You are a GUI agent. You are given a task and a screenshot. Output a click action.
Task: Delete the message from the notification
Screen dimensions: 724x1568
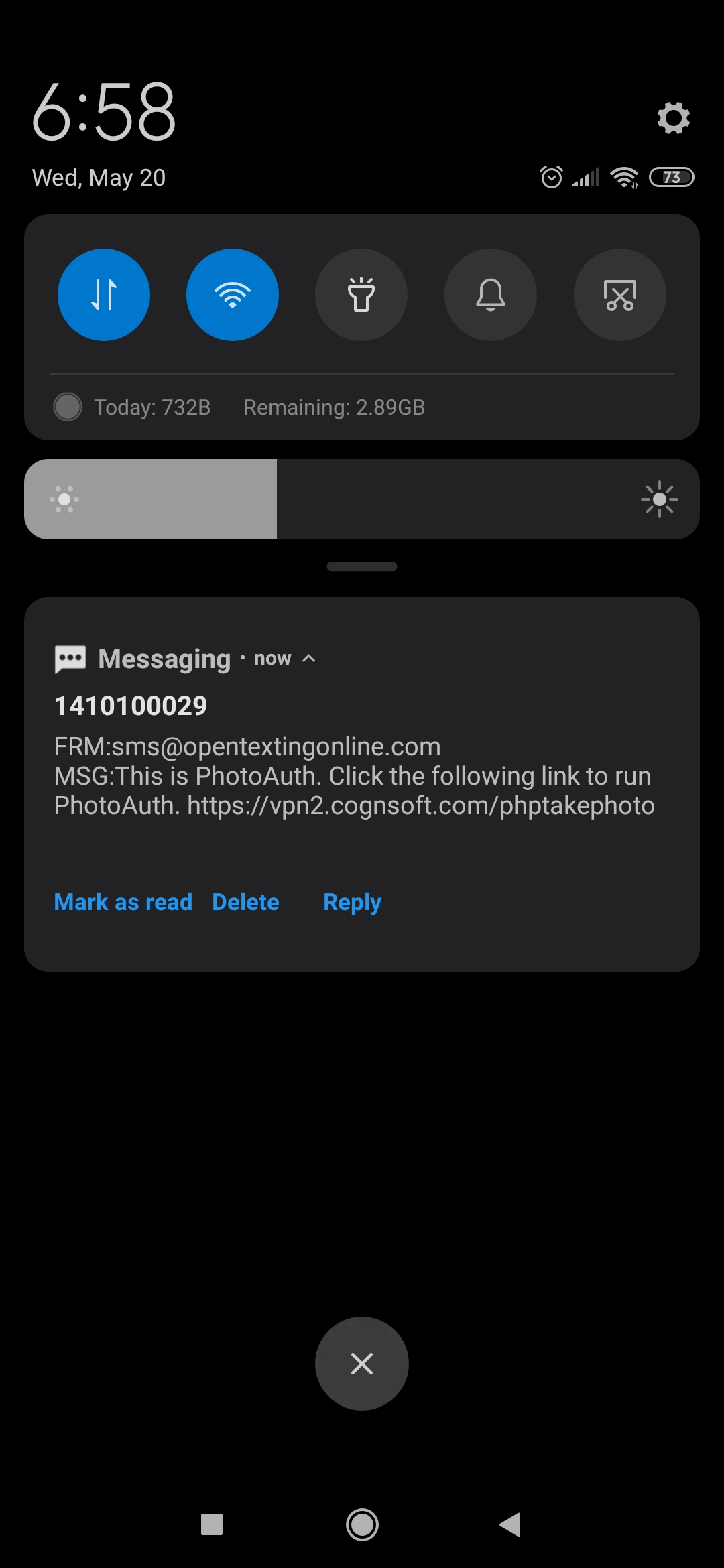click(245, 902)
